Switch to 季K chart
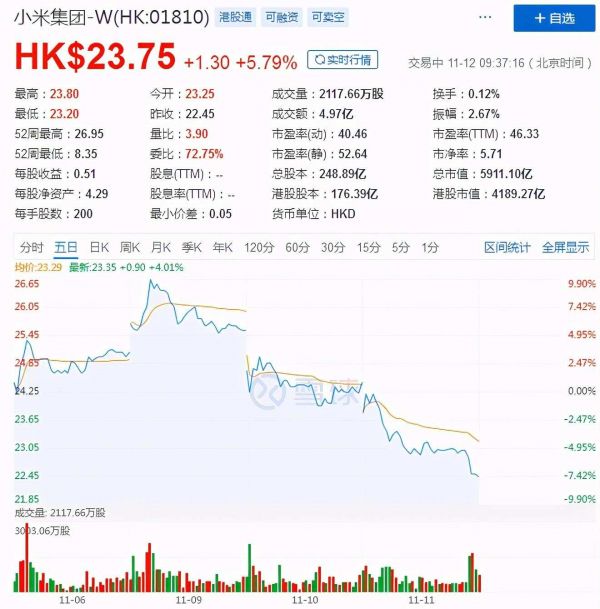 coord(191,247)
